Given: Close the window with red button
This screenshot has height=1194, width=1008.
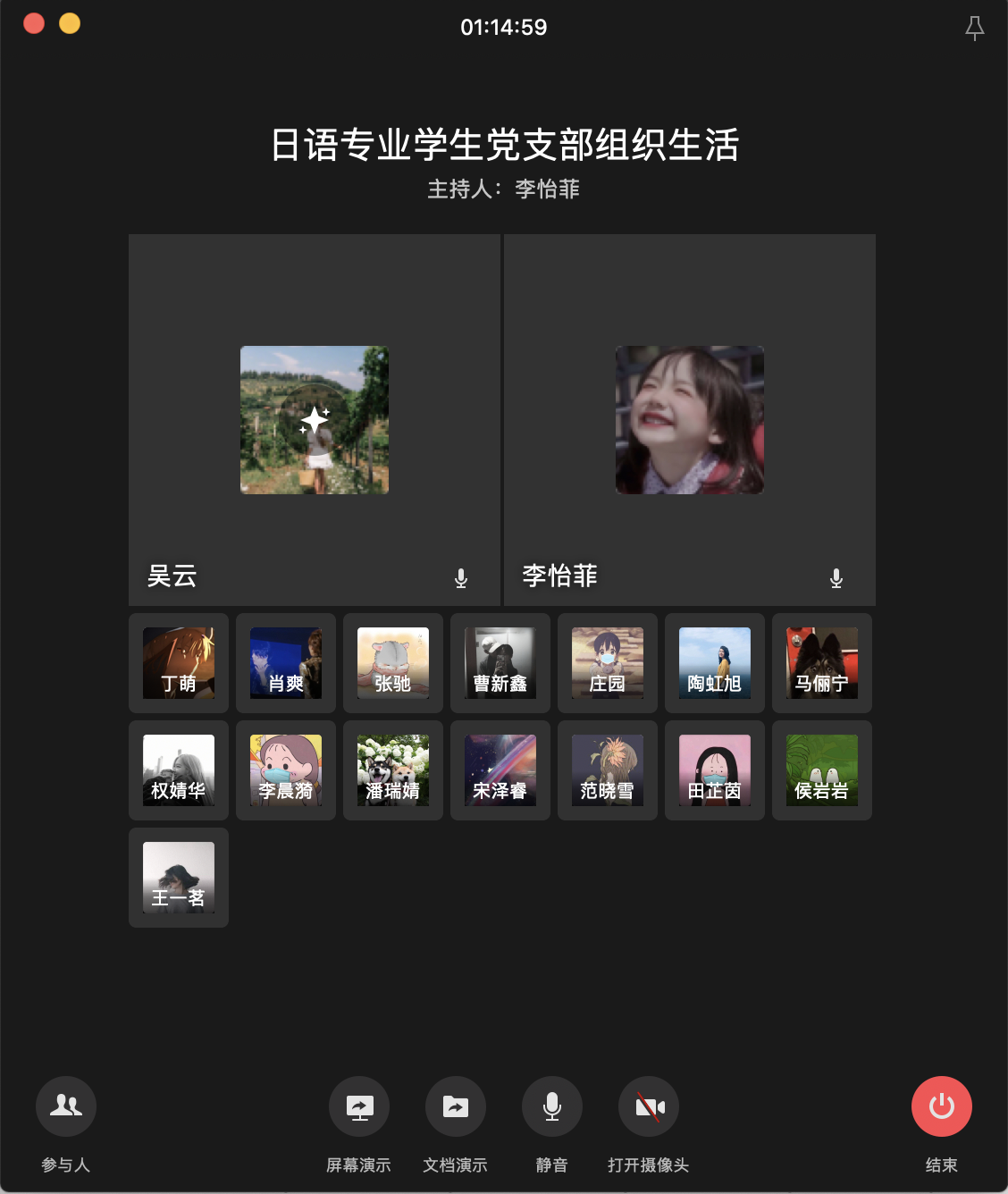Looking at the screenshot, I should (x=34, y=23).
